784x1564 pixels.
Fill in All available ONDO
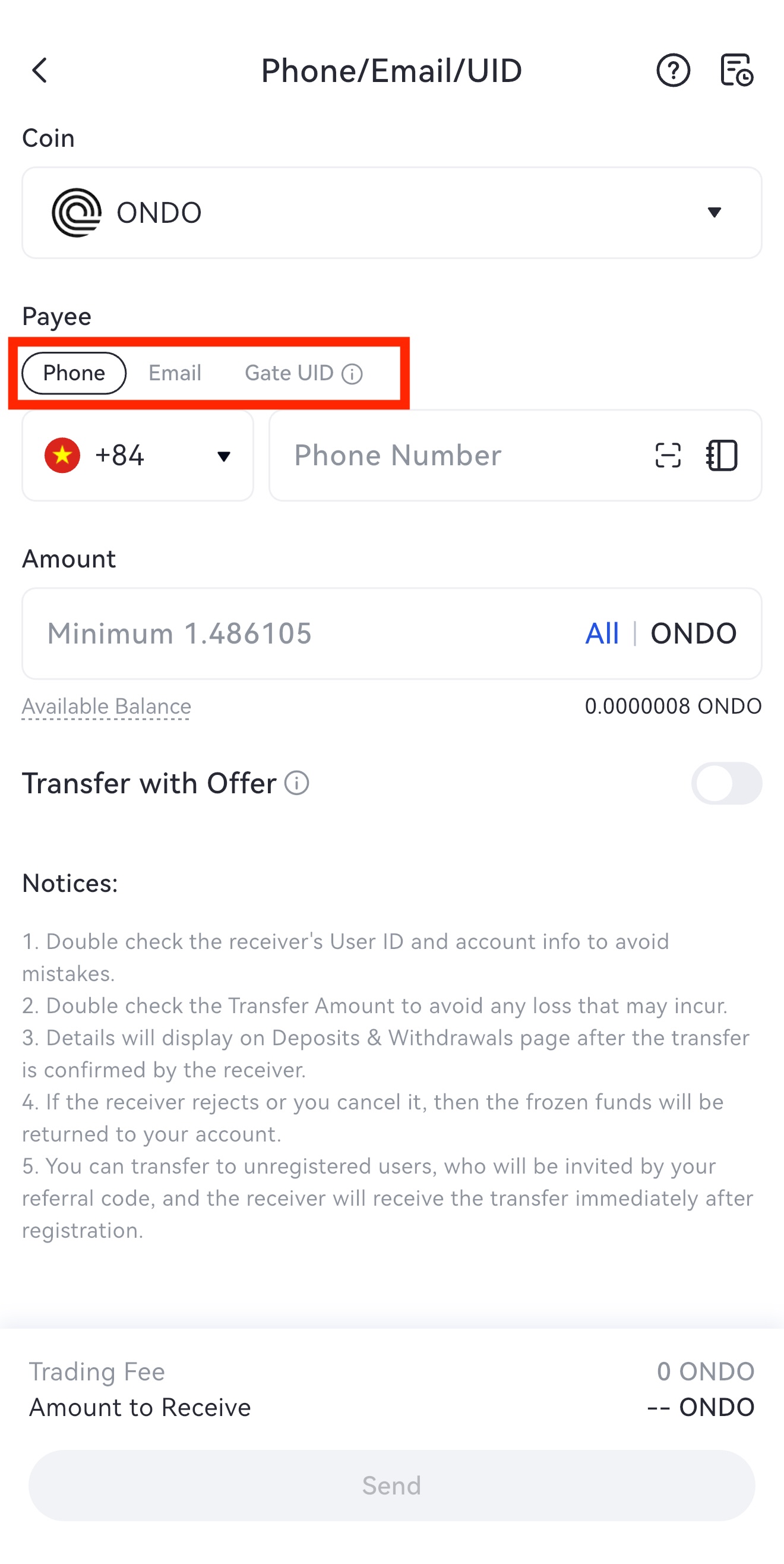[601, 633]
